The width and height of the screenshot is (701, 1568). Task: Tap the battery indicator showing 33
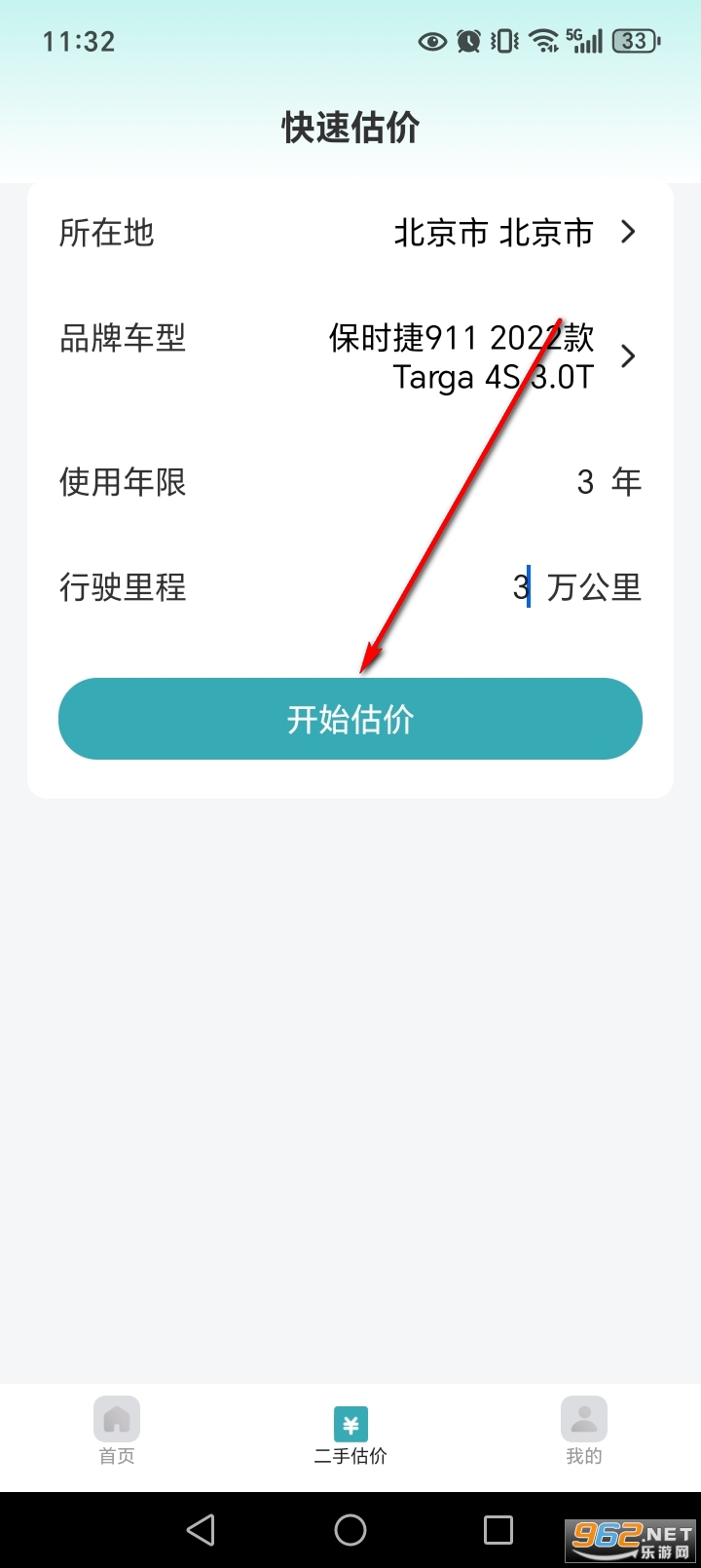pos(633,41)
